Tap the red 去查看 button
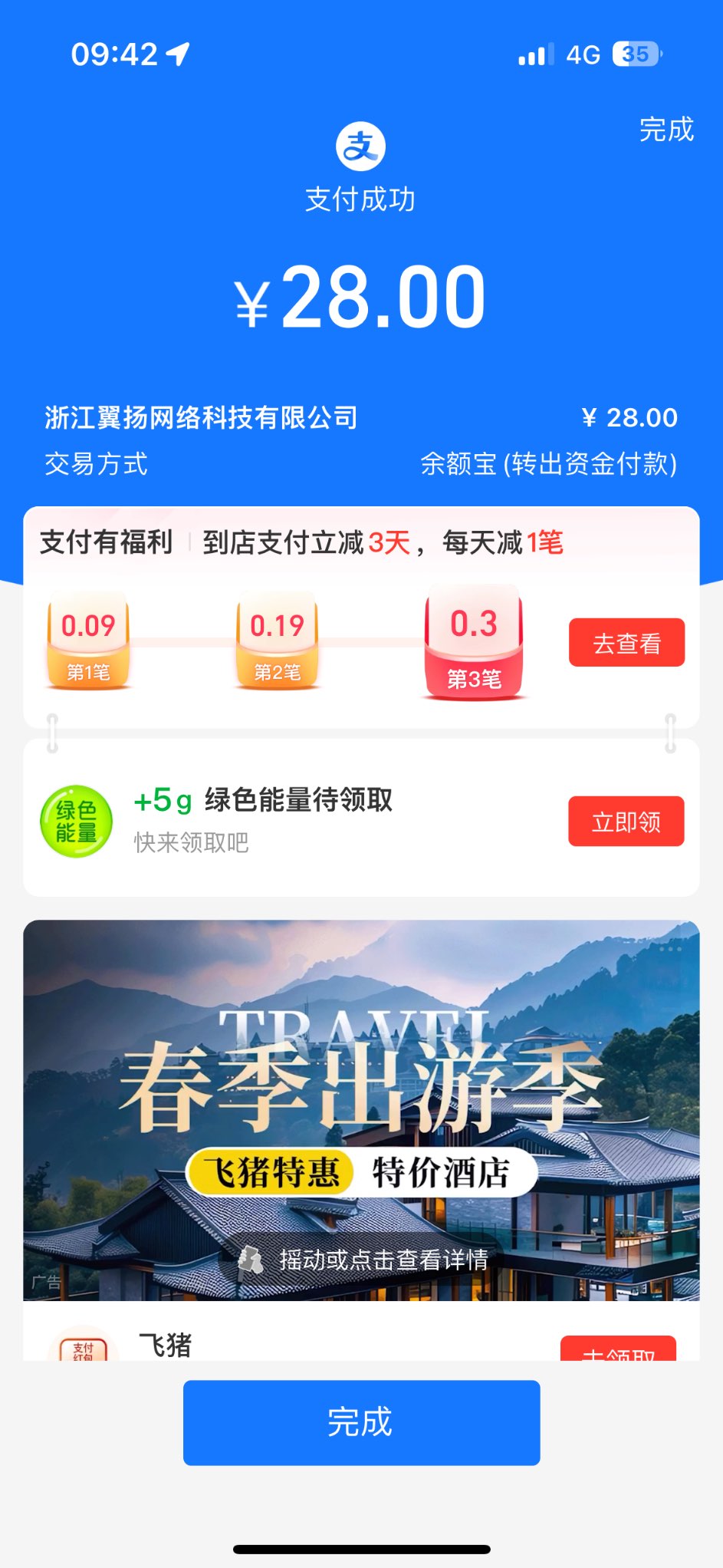The width and height of the screenshot is (723, 1568). click(626, 643)
